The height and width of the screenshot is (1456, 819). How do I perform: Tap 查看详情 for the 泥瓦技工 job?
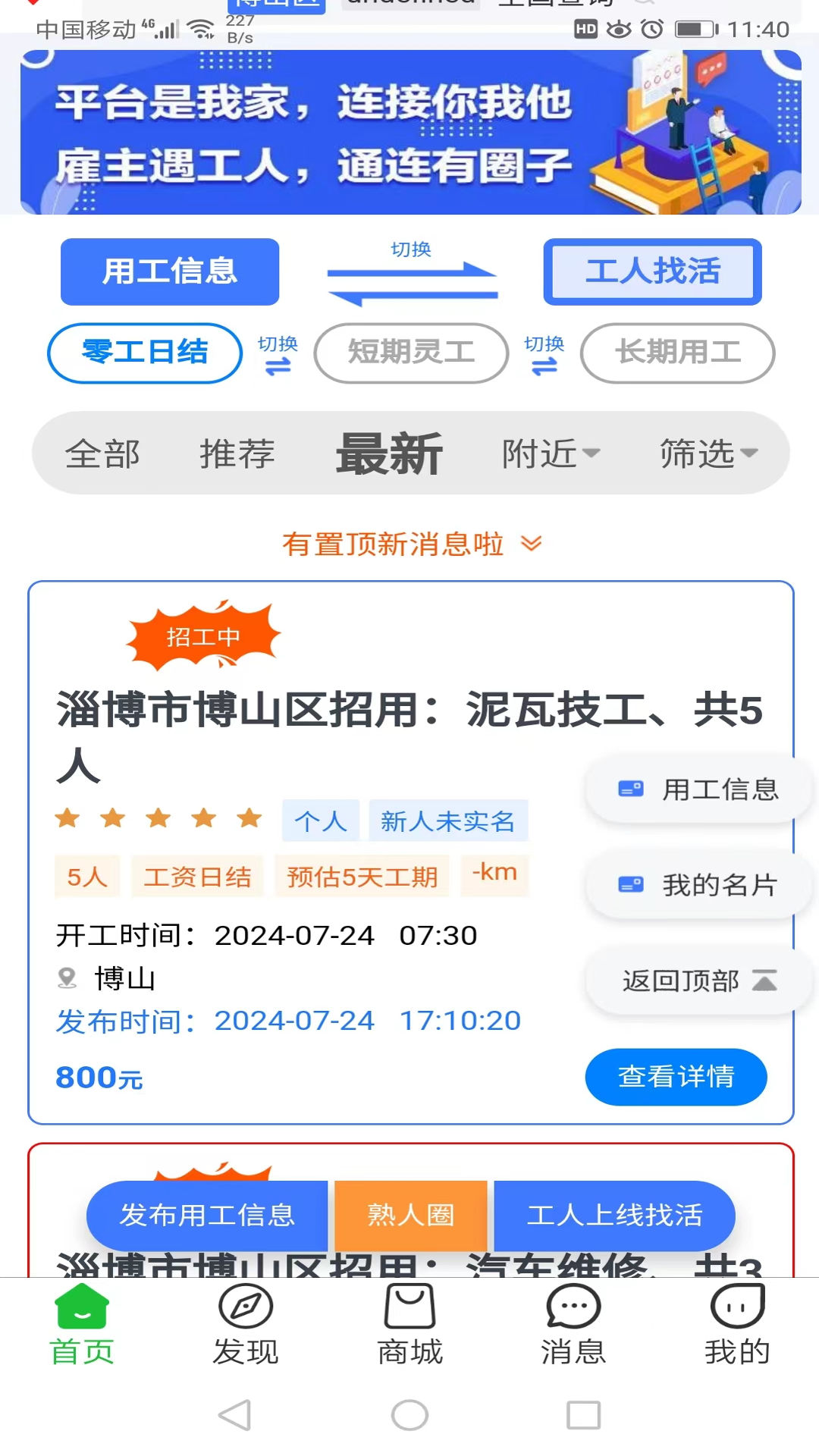[x=676, y=1077]
